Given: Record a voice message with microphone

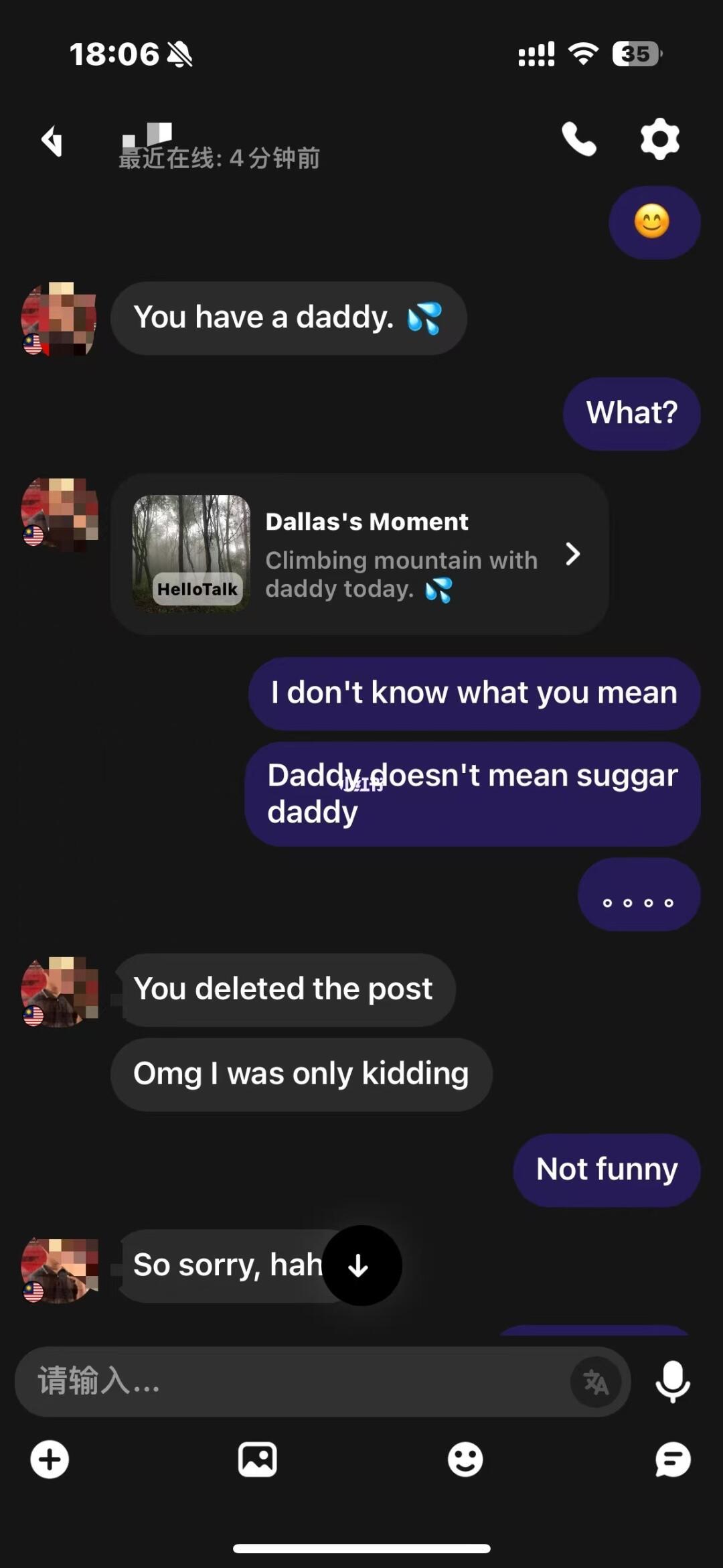Looking at the screenshot, I should tap(672, 1382).
